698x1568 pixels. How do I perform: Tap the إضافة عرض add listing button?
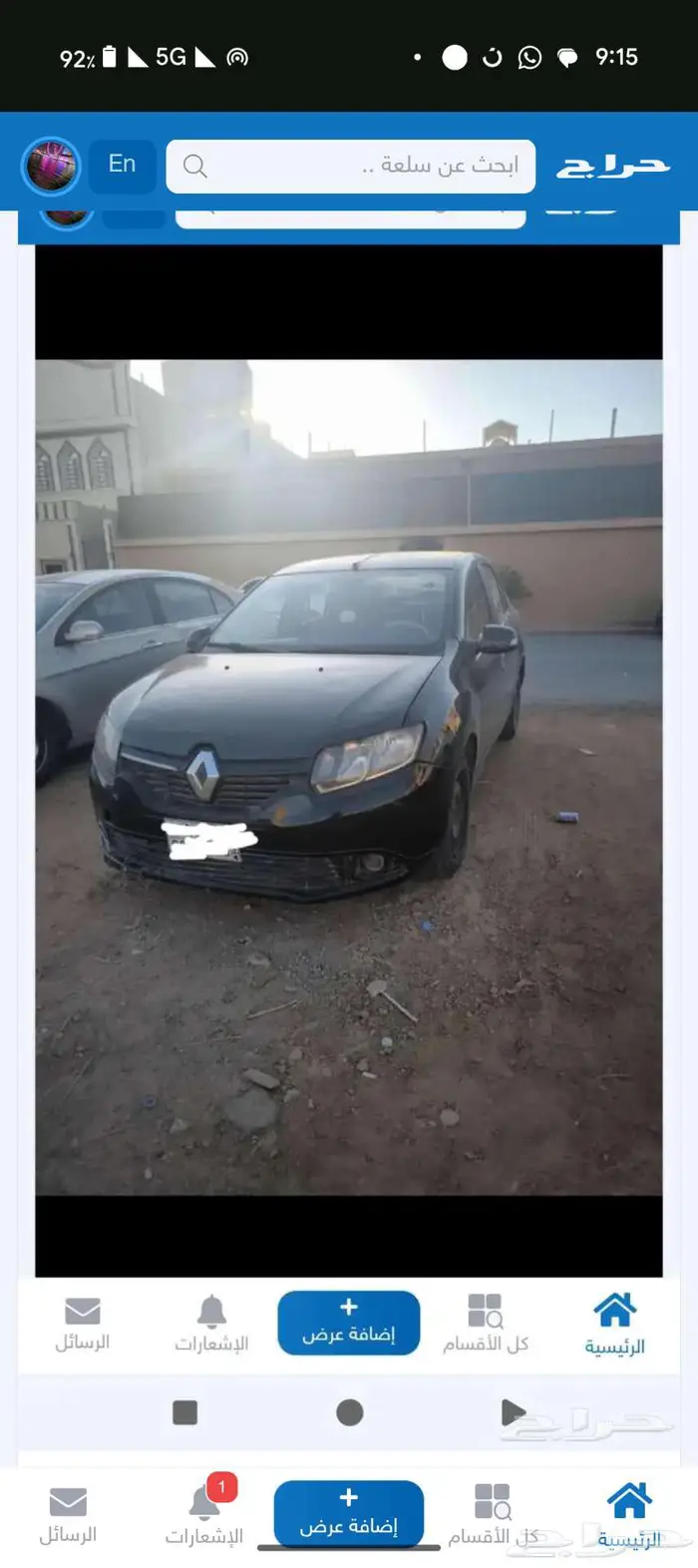[x=348, y=1511]
